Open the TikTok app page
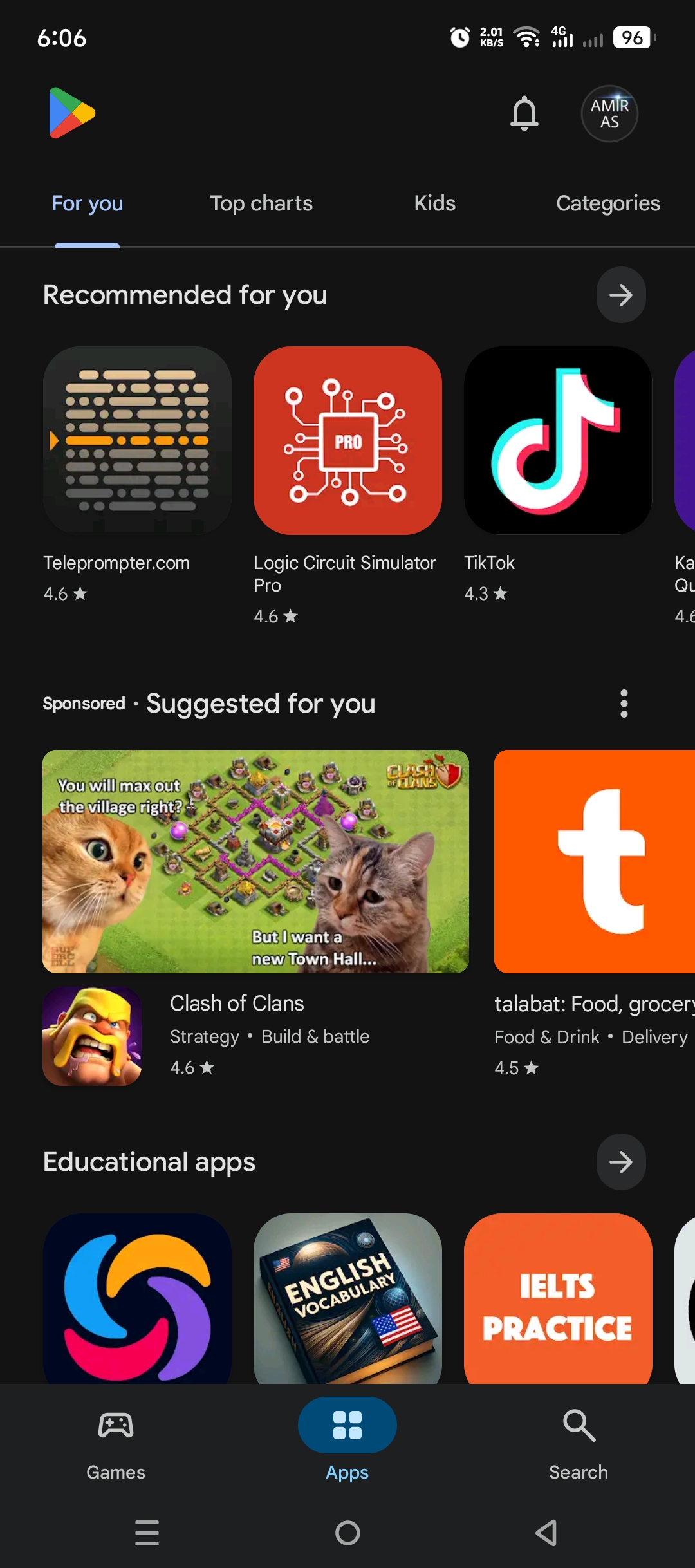The width and height of the screenshot is (695, 1568). (x=558, y=440)
